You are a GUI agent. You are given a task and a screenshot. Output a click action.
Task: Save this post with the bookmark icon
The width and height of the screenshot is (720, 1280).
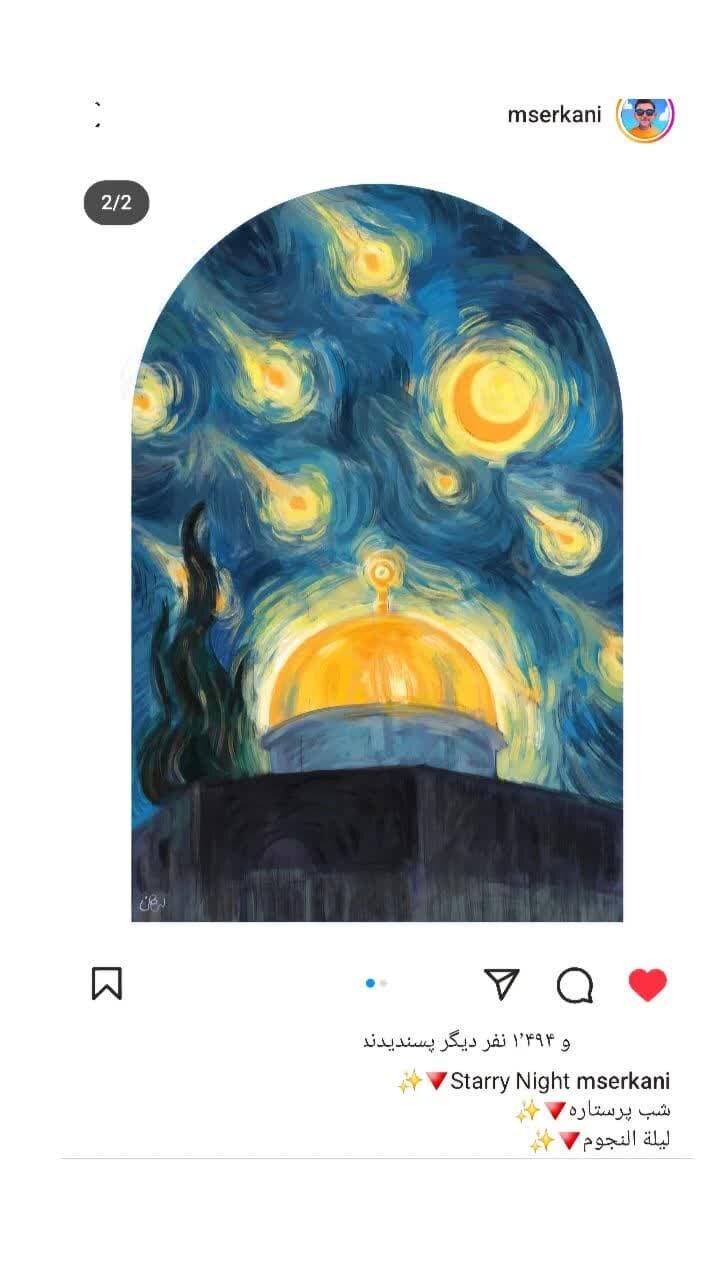click(x=107, y=984)
